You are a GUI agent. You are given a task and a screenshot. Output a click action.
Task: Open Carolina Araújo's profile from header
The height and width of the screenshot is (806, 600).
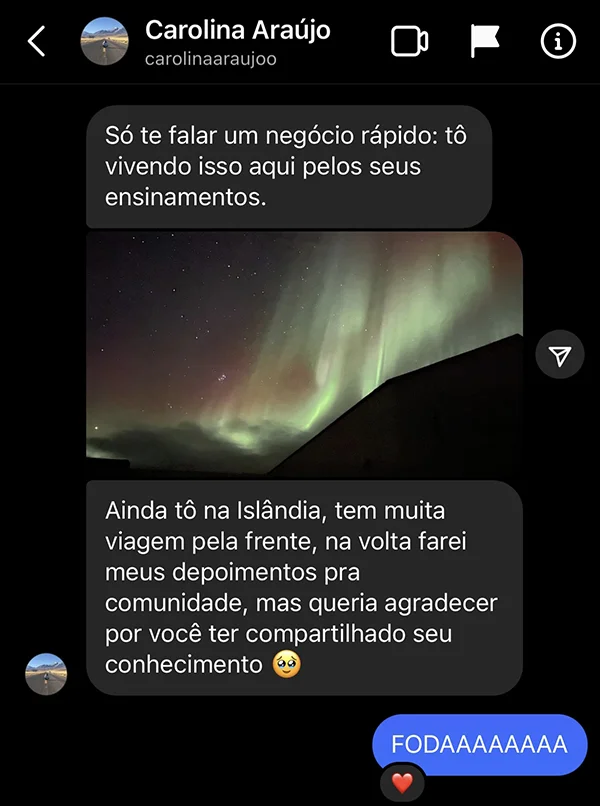(x=237, y=42)
